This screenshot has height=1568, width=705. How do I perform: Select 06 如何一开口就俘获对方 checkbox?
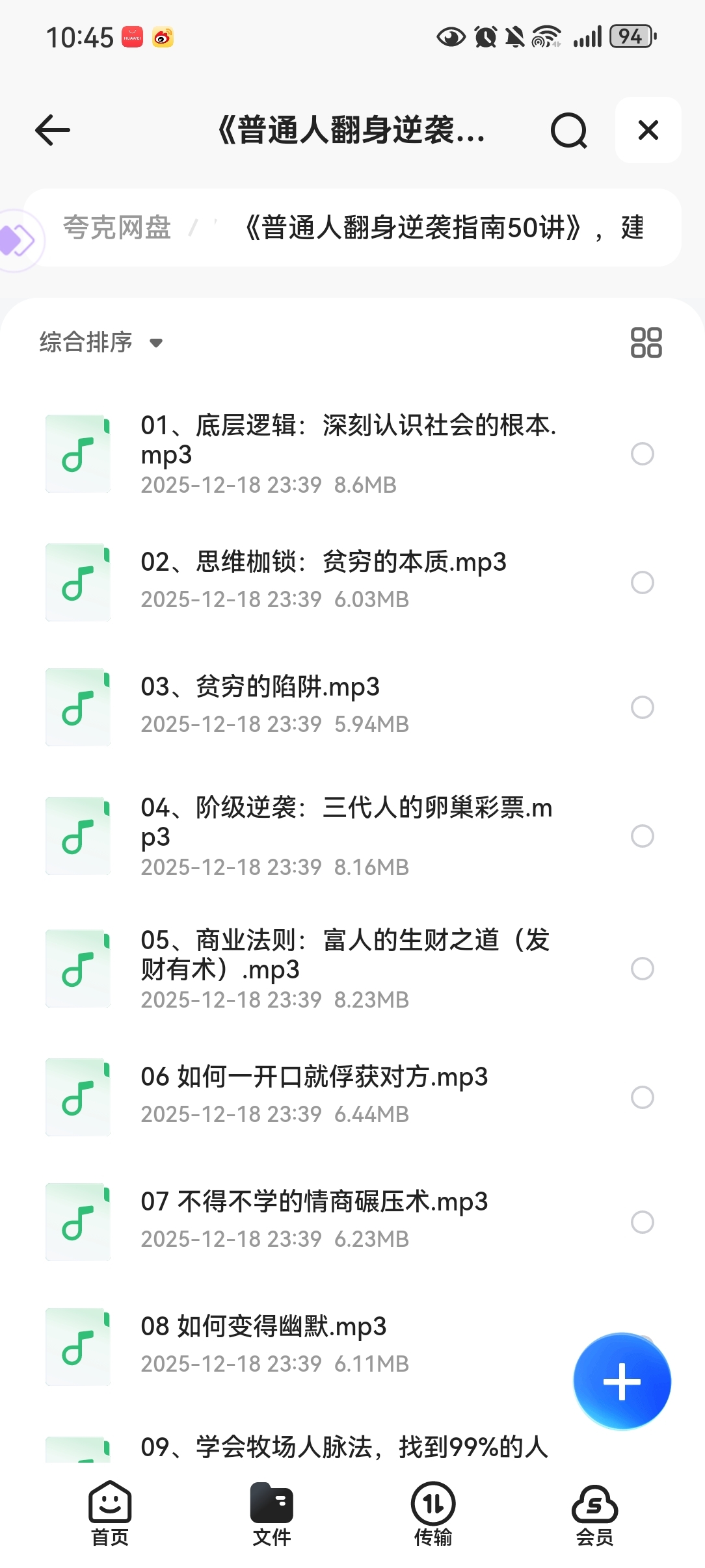[x=642, y=1097]
